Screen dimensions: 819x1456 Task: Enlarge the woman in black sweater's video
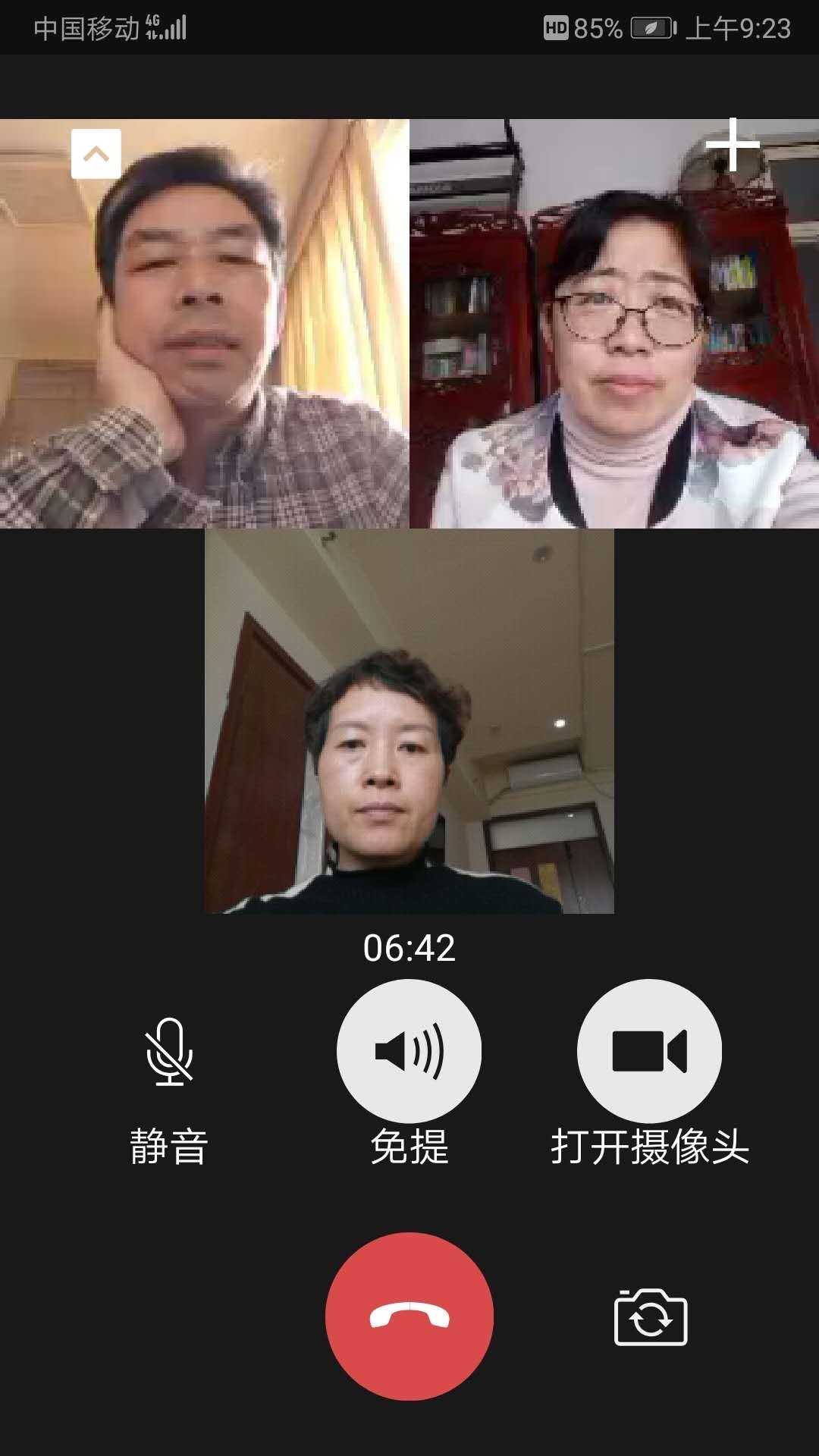point(409,720)
